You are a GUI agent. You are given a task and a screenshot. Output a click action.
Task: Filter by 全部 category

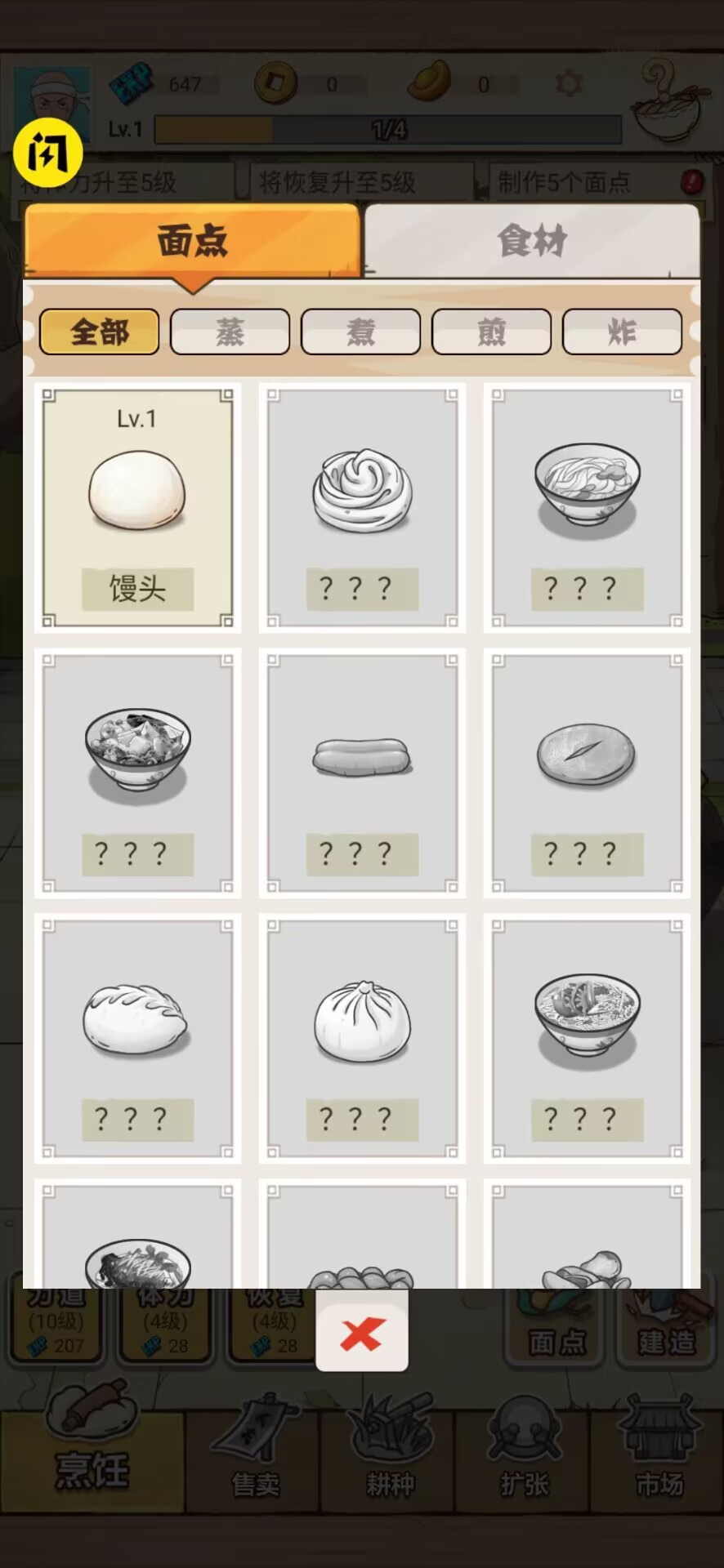(x=99, y=332)
